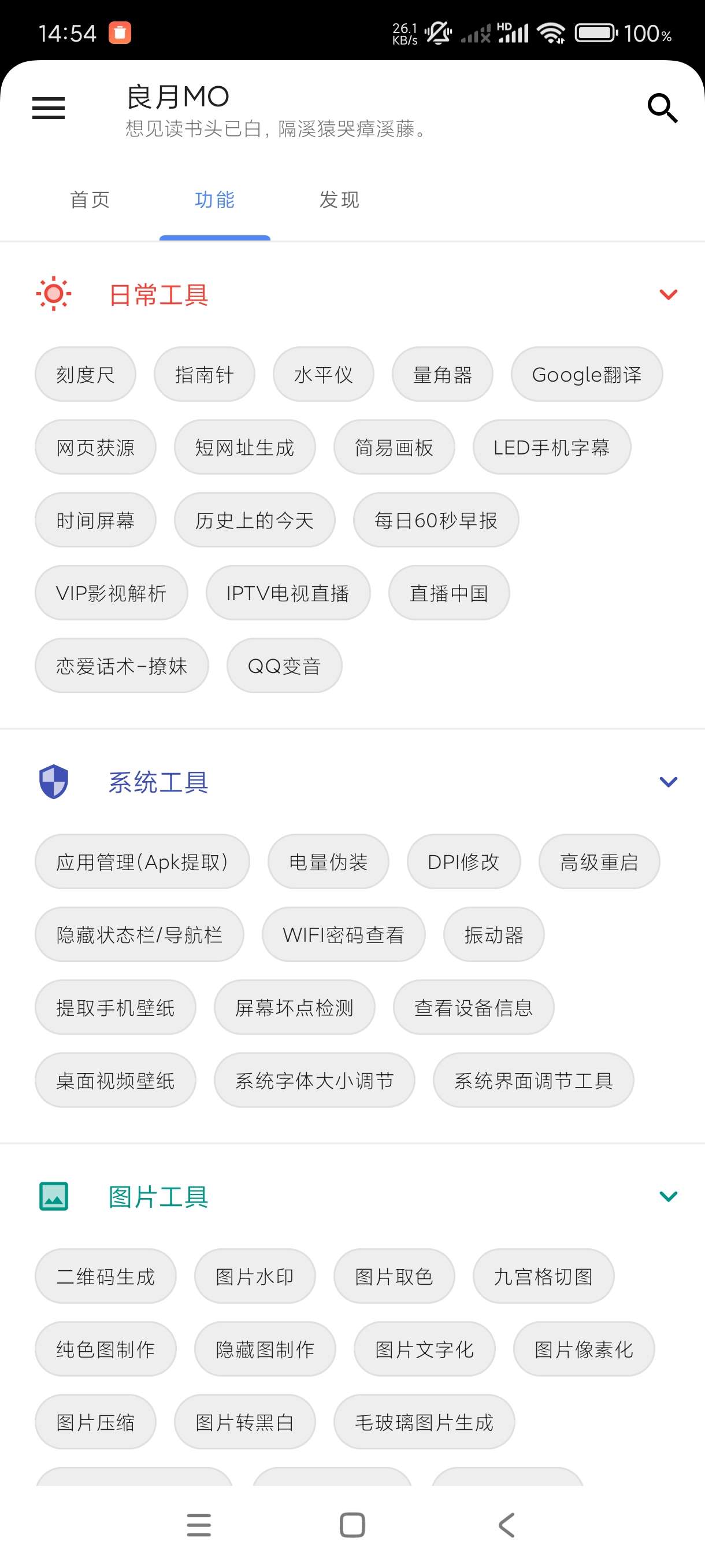Select the 短网址生成 chip
The width and height of the screenshot is (705, 1568).
tap(244, 448)
